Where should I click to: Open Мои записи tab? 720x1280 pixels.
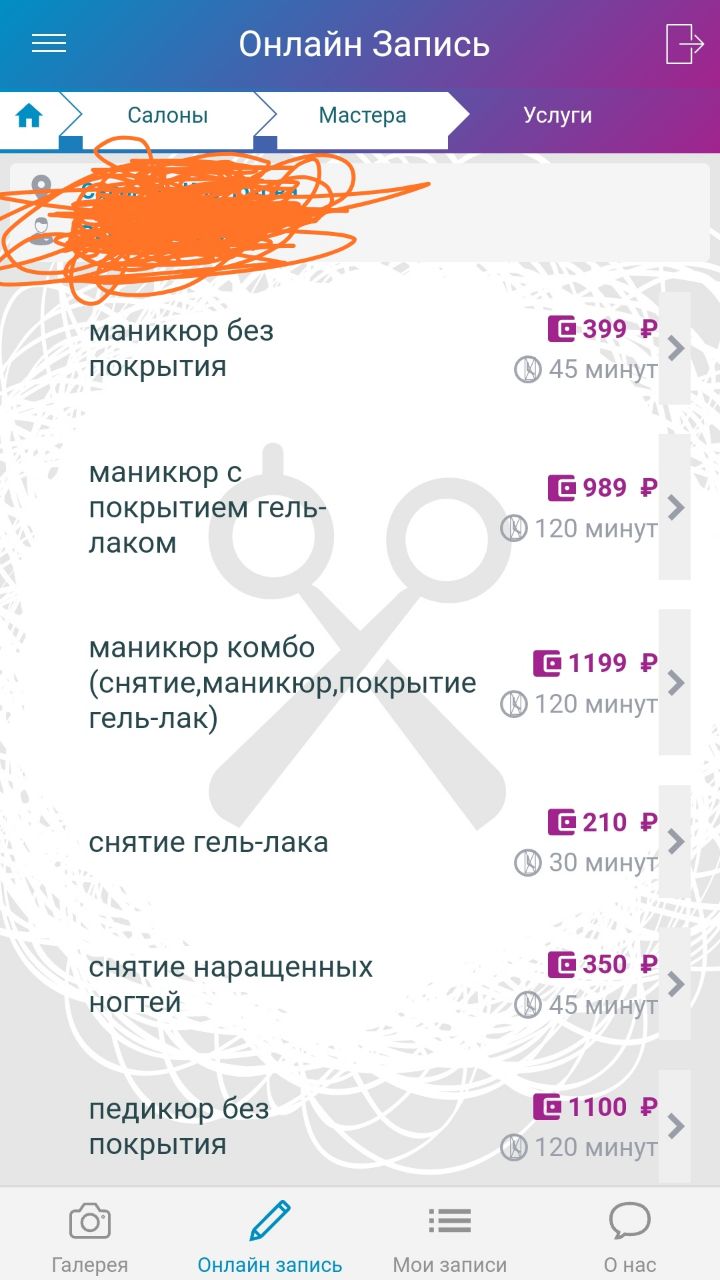pos(450,1237)
